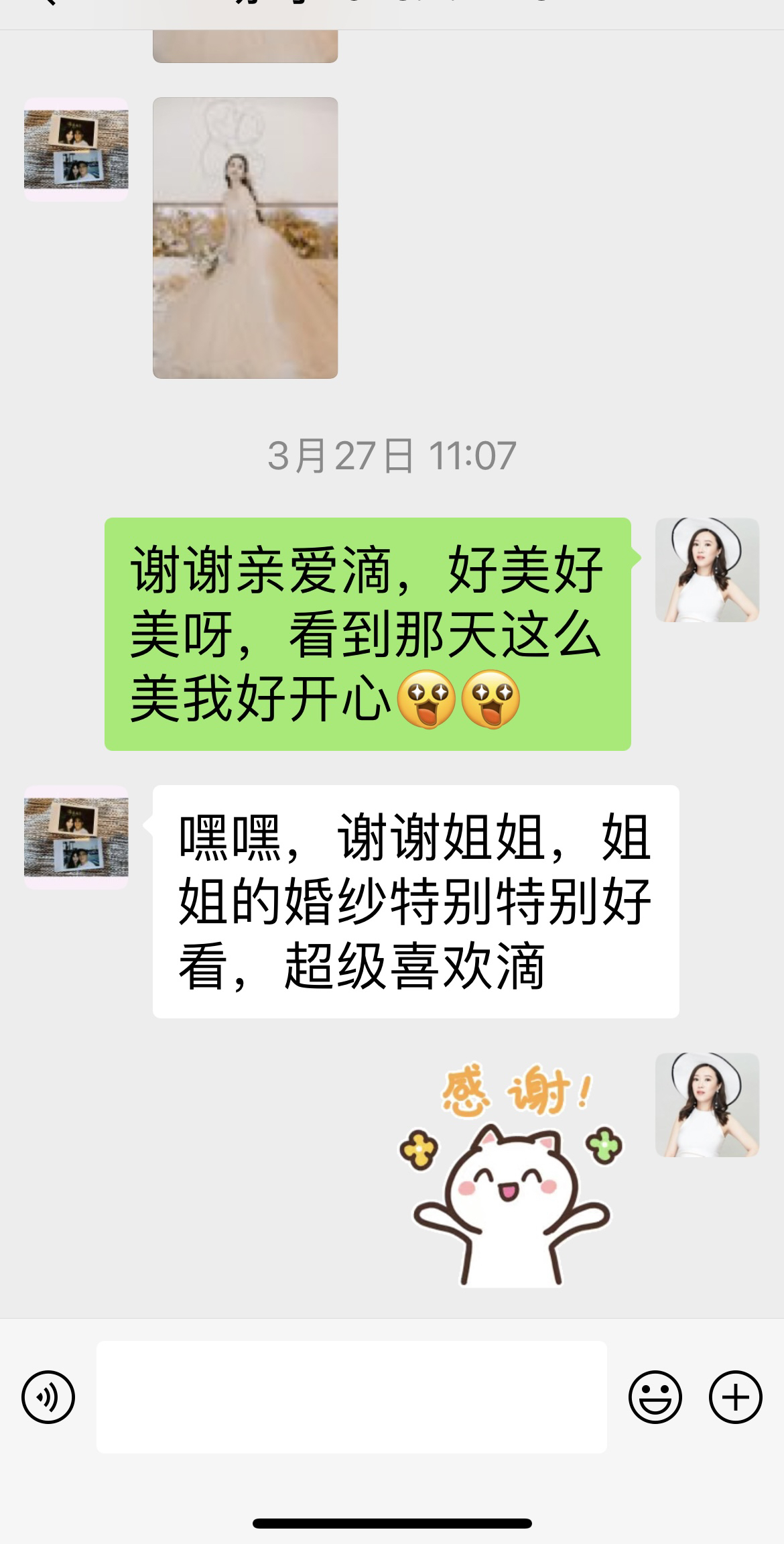
Task: Open the wedding dress photo message
Action: [245, 238]
